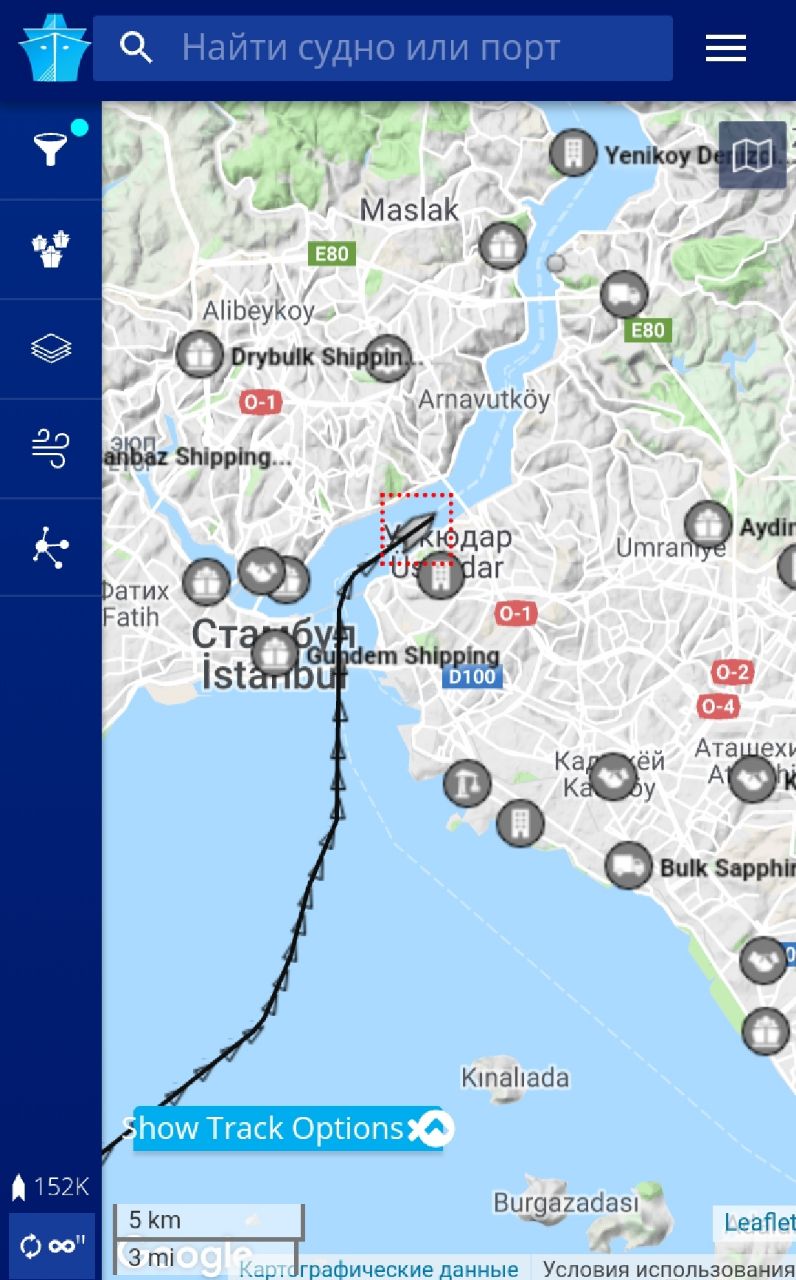Toggle the wind weather overlay
Screen dimensions: 796x1280
(51, 448)
